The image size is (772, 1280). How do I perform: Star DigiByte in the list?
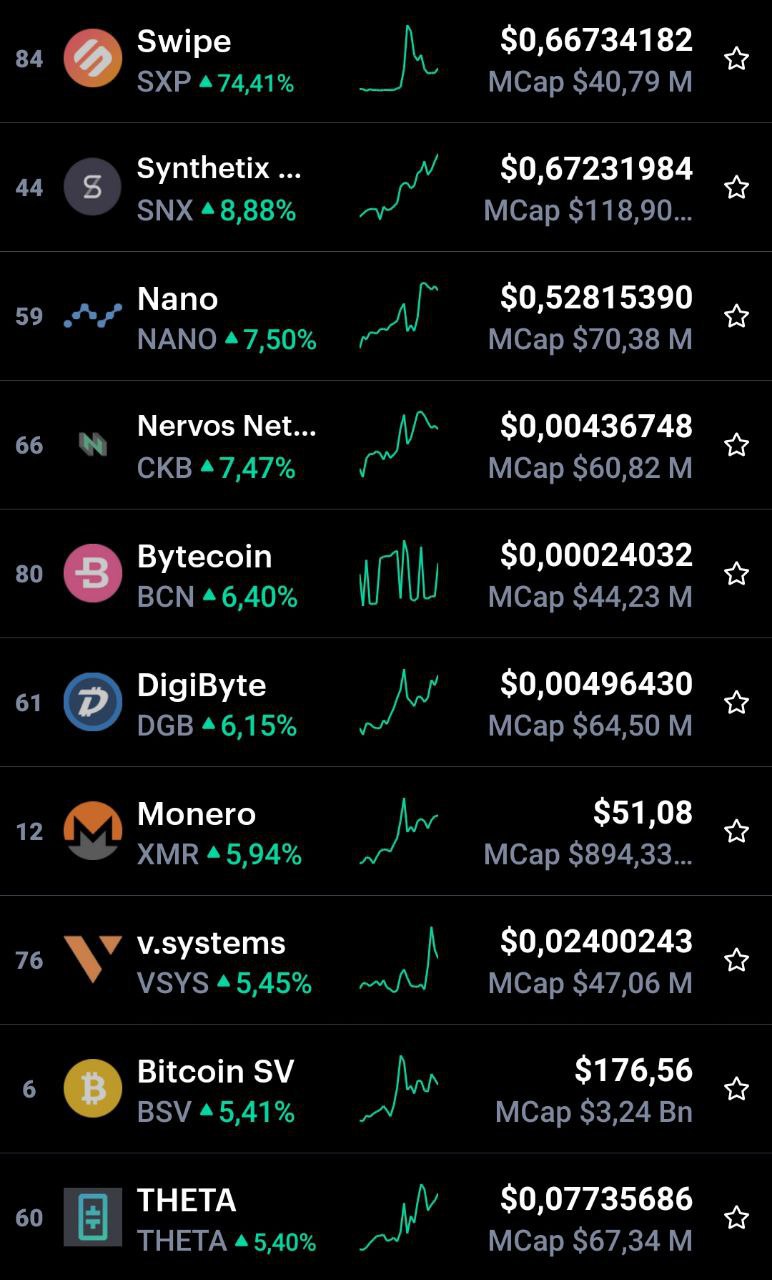(x=737, y=702)
